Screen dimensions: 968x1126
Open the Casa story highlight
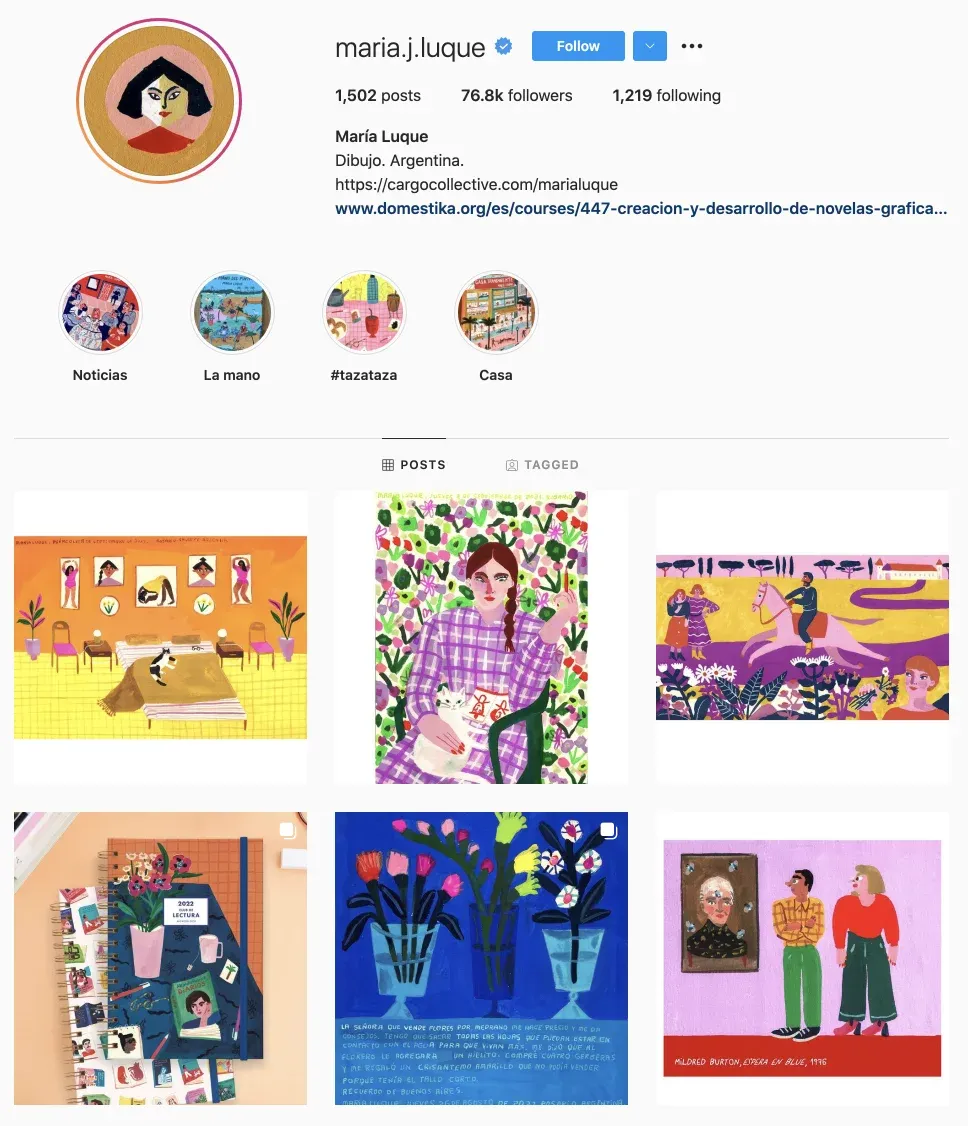click(x=496, y=312)
